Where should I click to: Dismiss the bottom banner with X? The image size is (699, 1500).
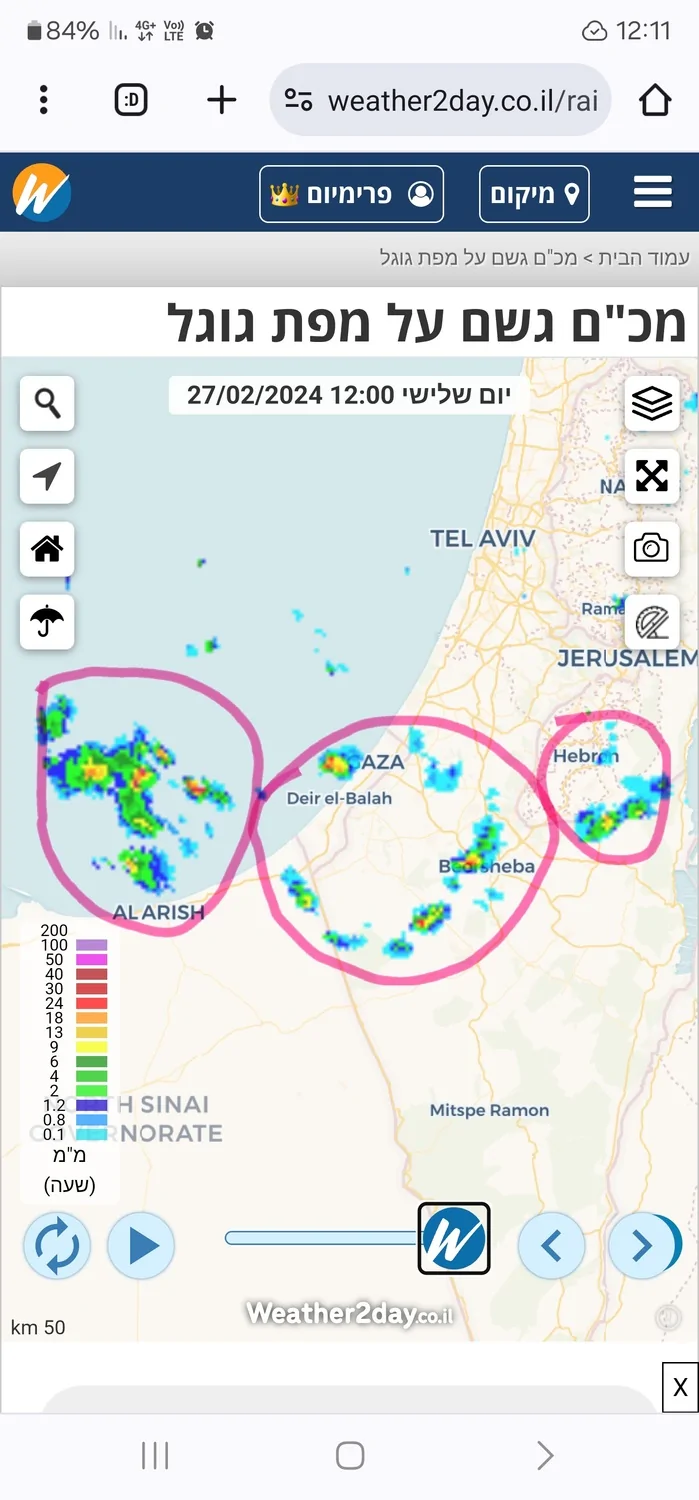point(680,1387)
